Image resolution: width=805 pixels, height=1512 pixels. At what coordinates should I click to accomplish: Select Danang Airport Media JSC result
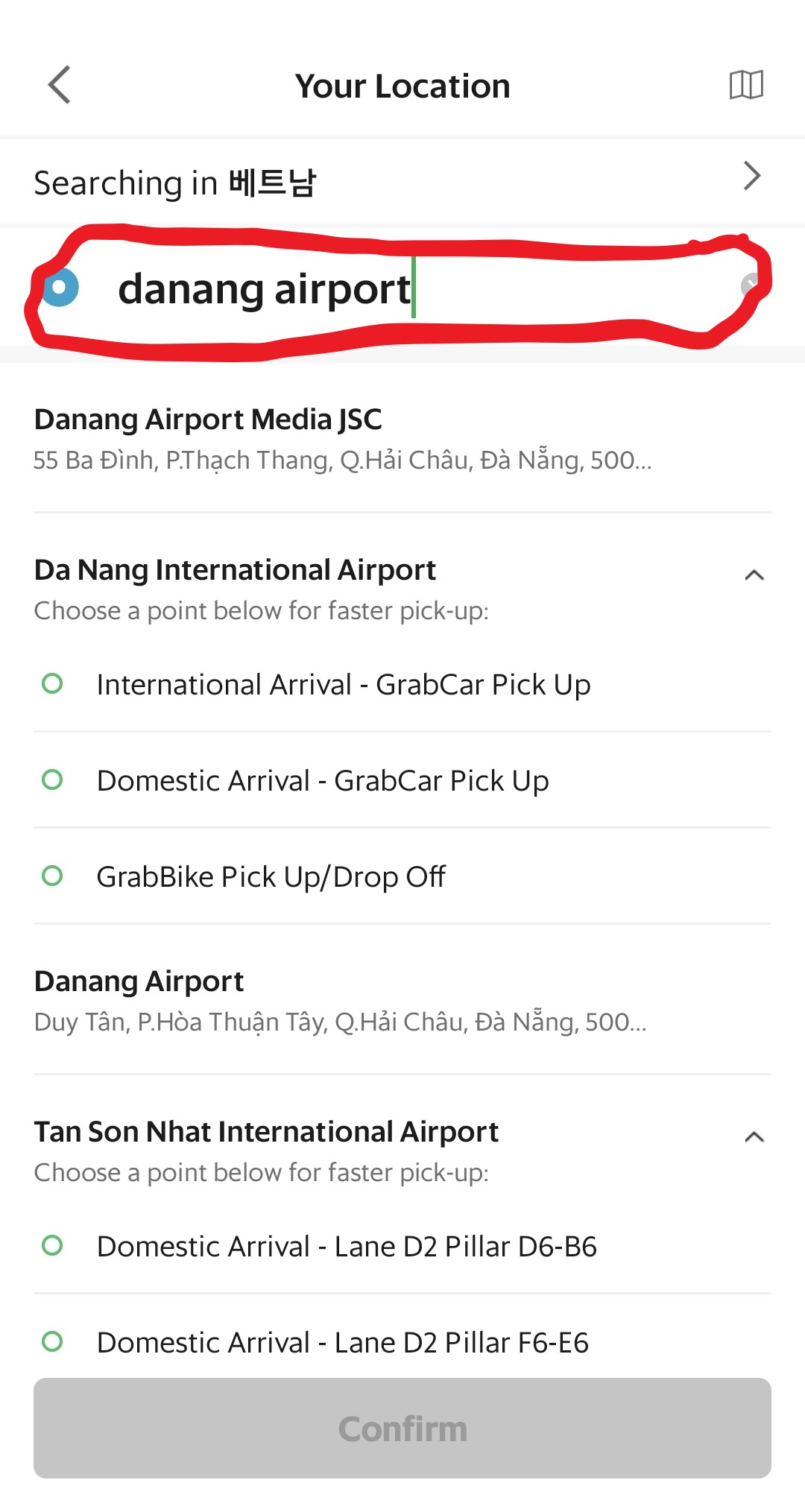(343, 439)
